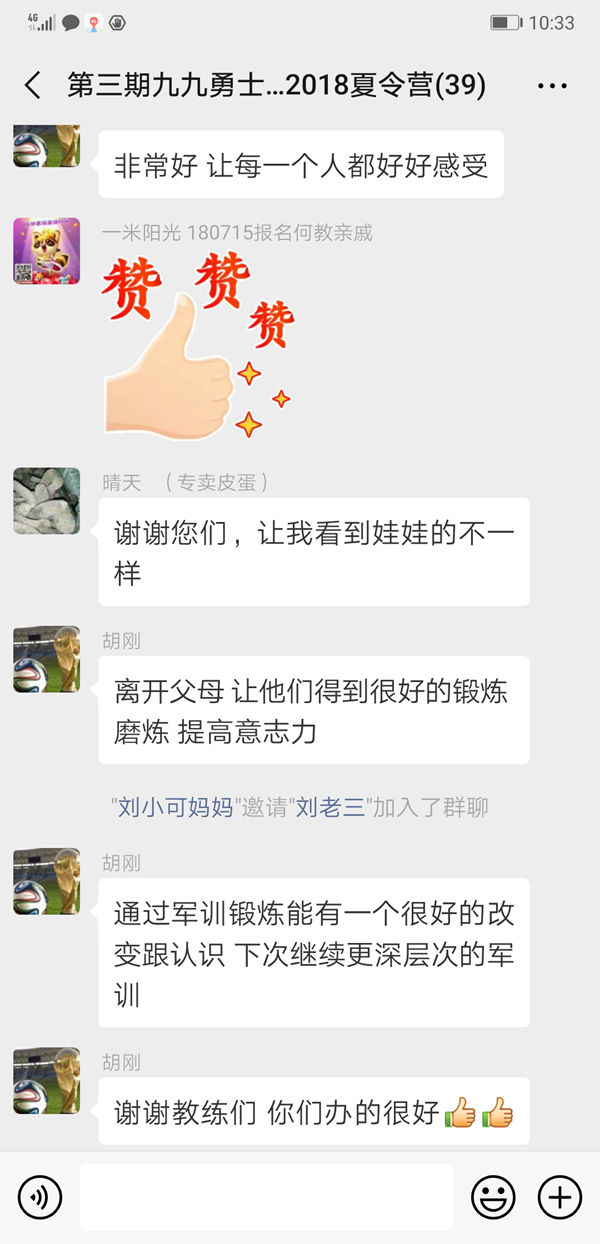This screenshot has height=1244, width=600.
Task: Open 一米阳光's profile avatar
Action: (46, 251)
